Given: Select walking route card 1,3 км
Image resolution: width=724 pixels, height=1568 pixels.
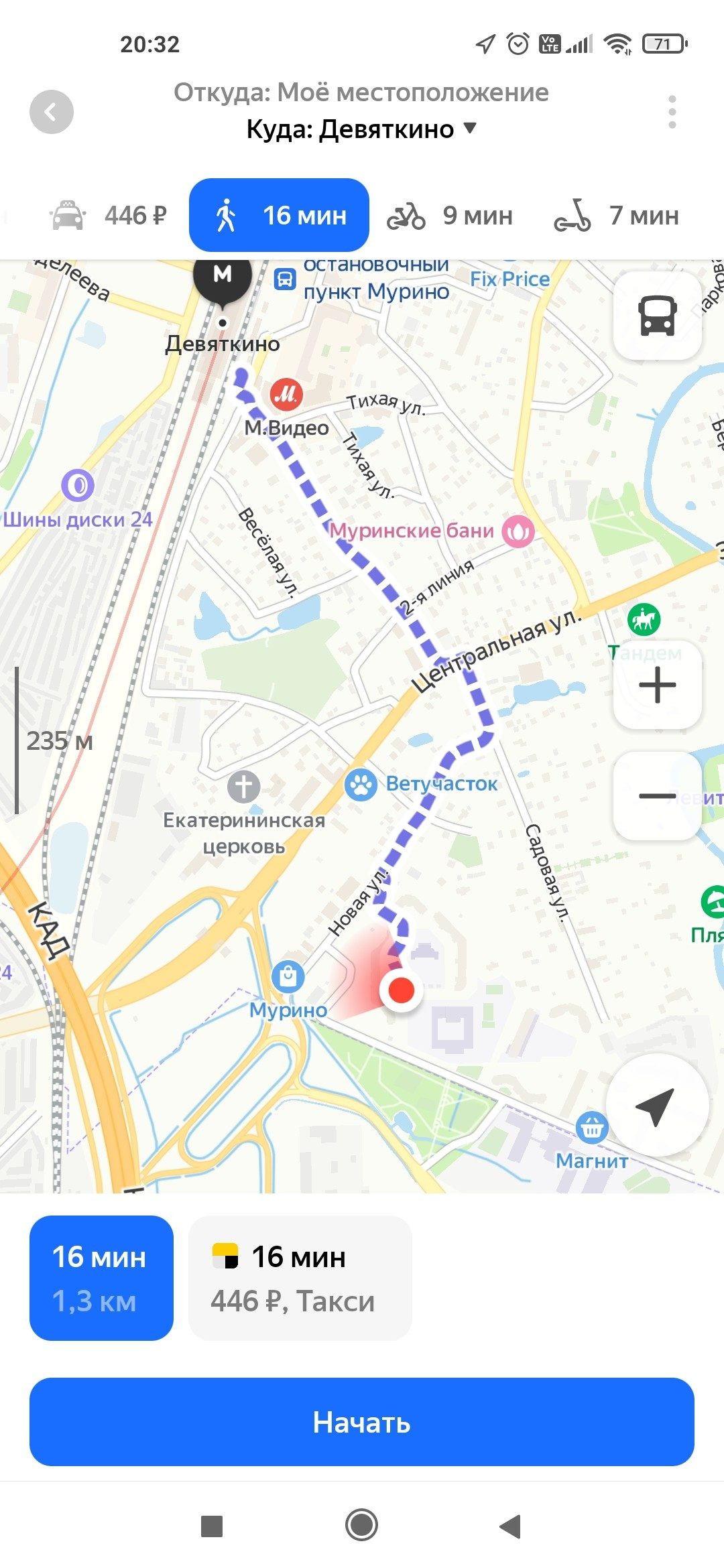Looking at the screenshot, I should [x=101, y=1279].
